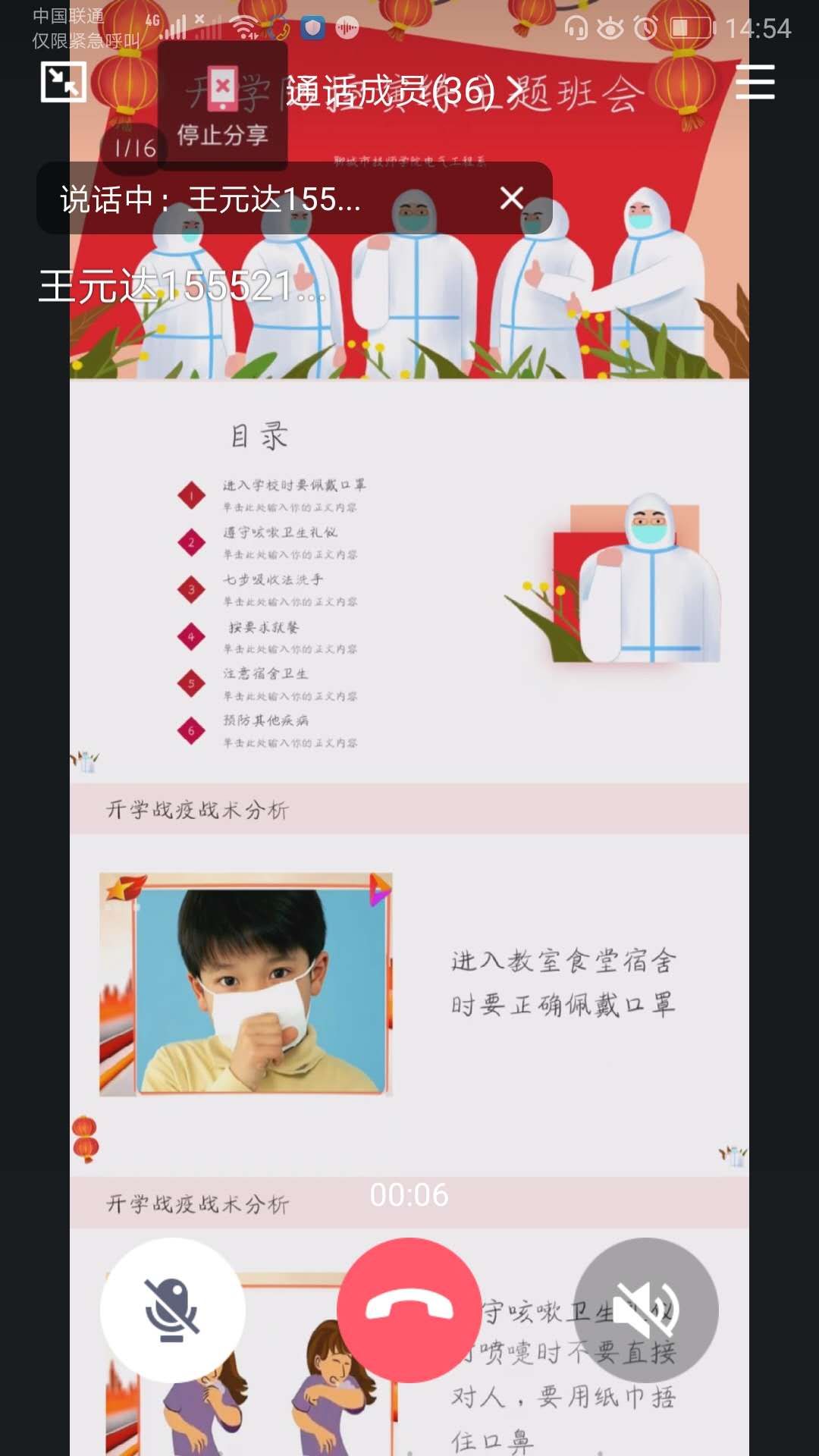This screenshot has width=819, height=1456.
Task: Dismiss the speaking notification banner
Action: 512,199
